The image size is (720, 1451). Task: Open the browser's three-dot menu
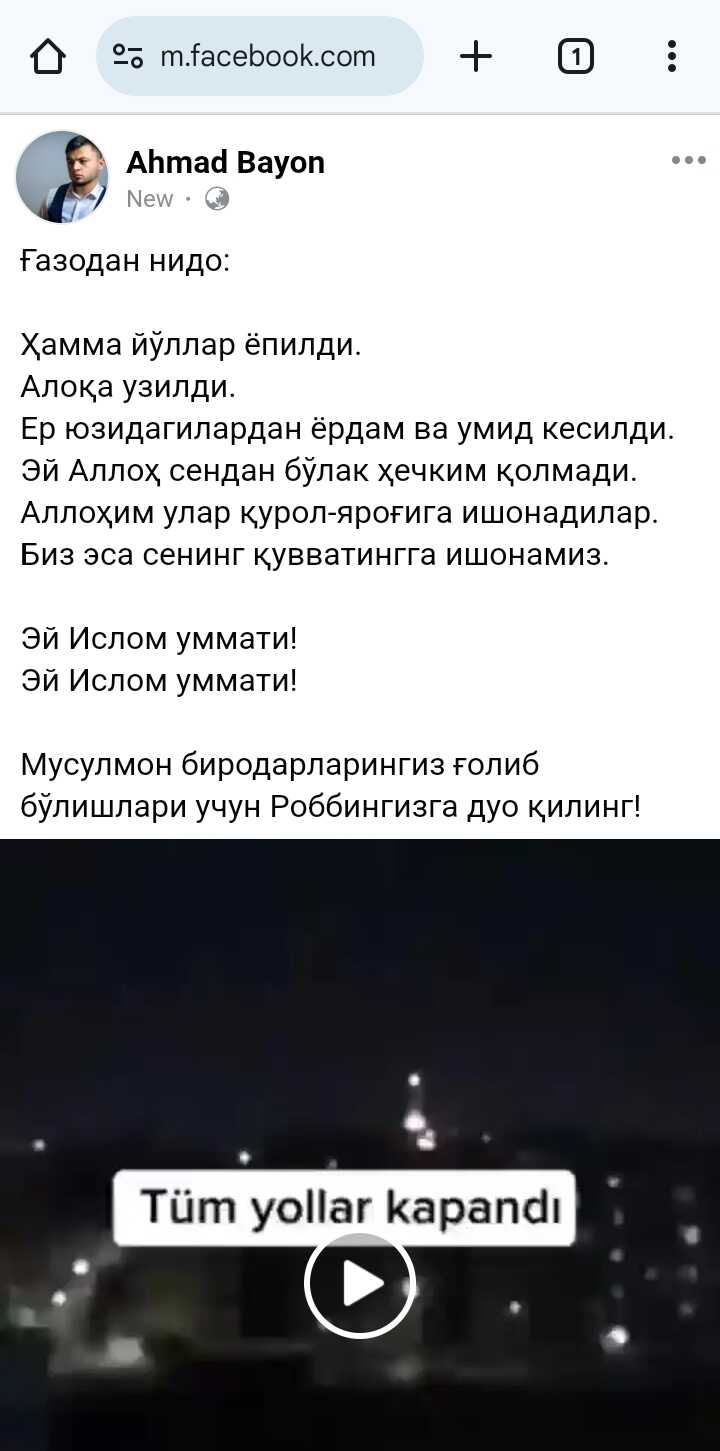point(672,56)
